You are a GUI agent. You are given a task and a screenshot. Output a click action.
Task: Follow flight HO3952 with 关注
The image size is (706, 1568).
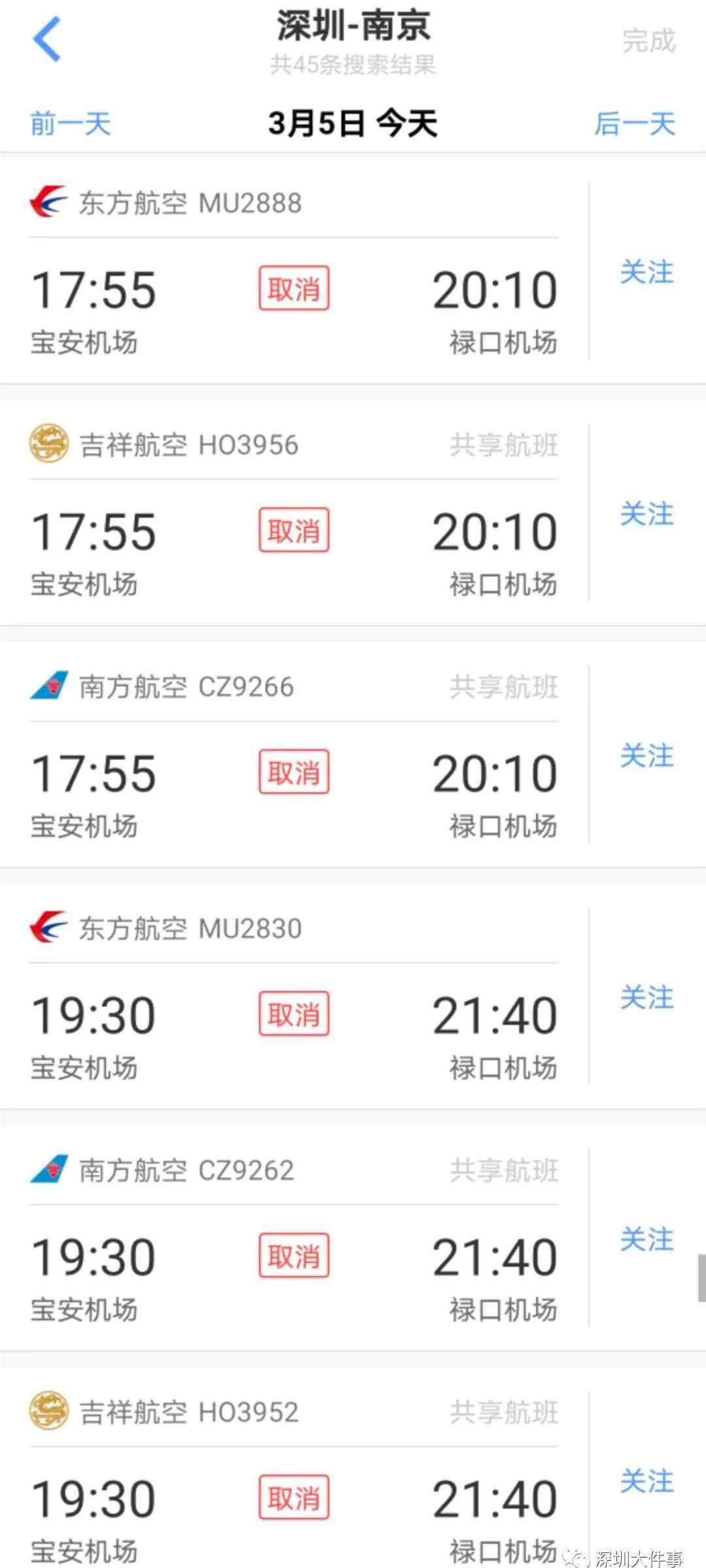[x=647, y=1481]
